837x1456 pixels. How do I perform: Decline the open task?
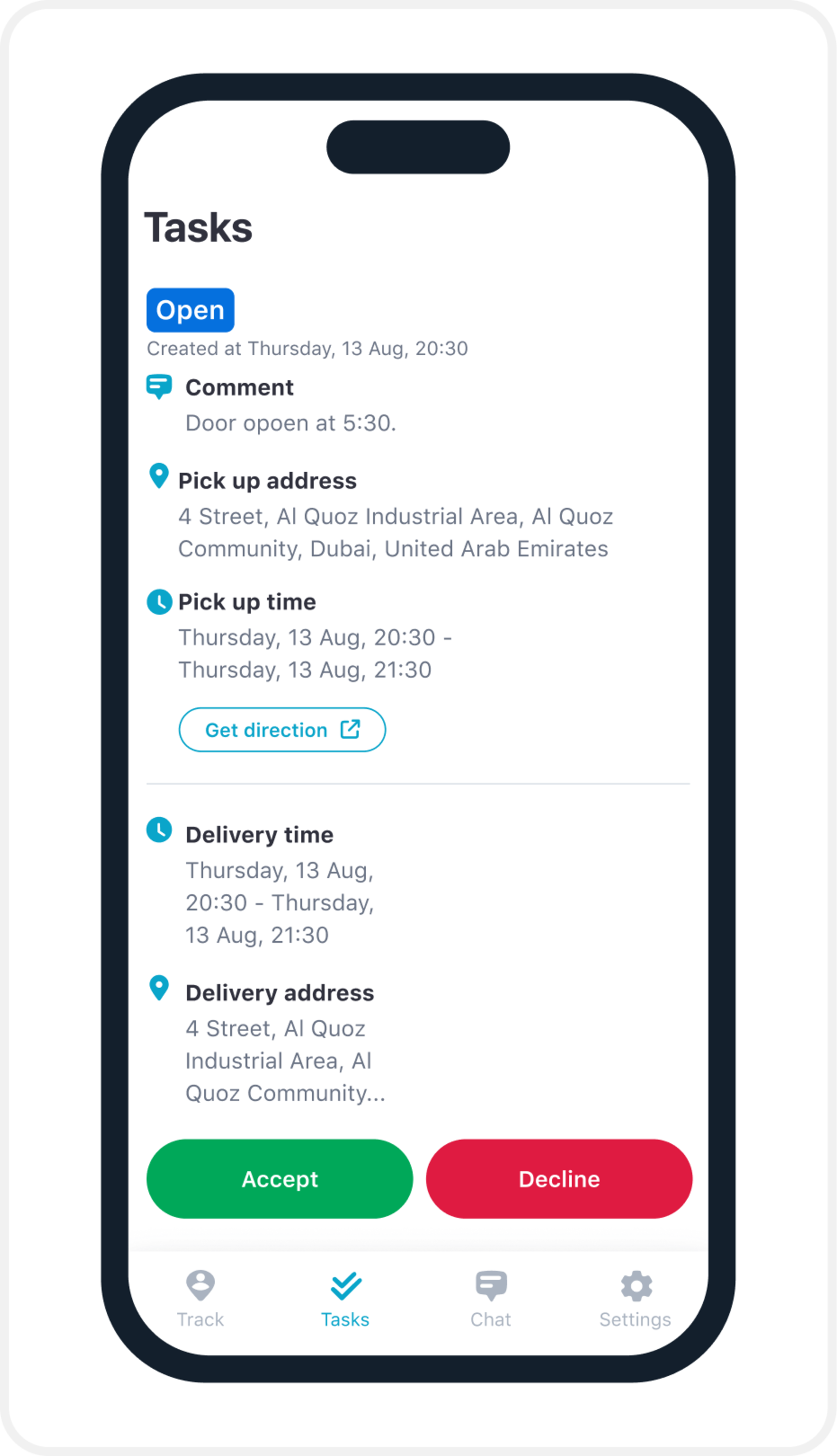[x=559, y=1178]
